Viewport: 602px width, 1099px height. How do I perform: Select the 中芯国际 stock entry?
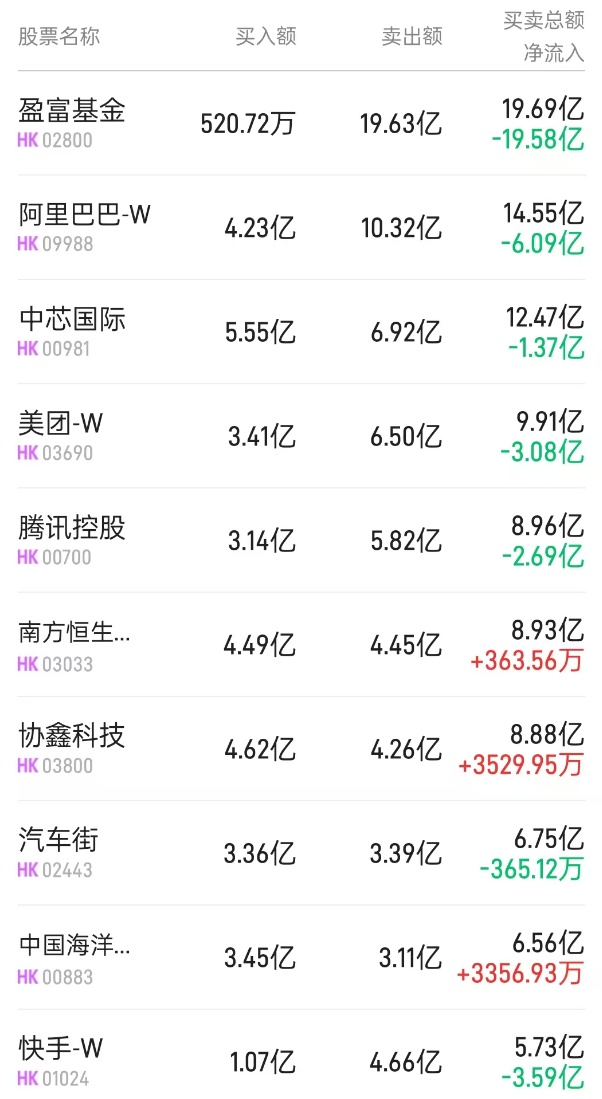pos(72,320)
